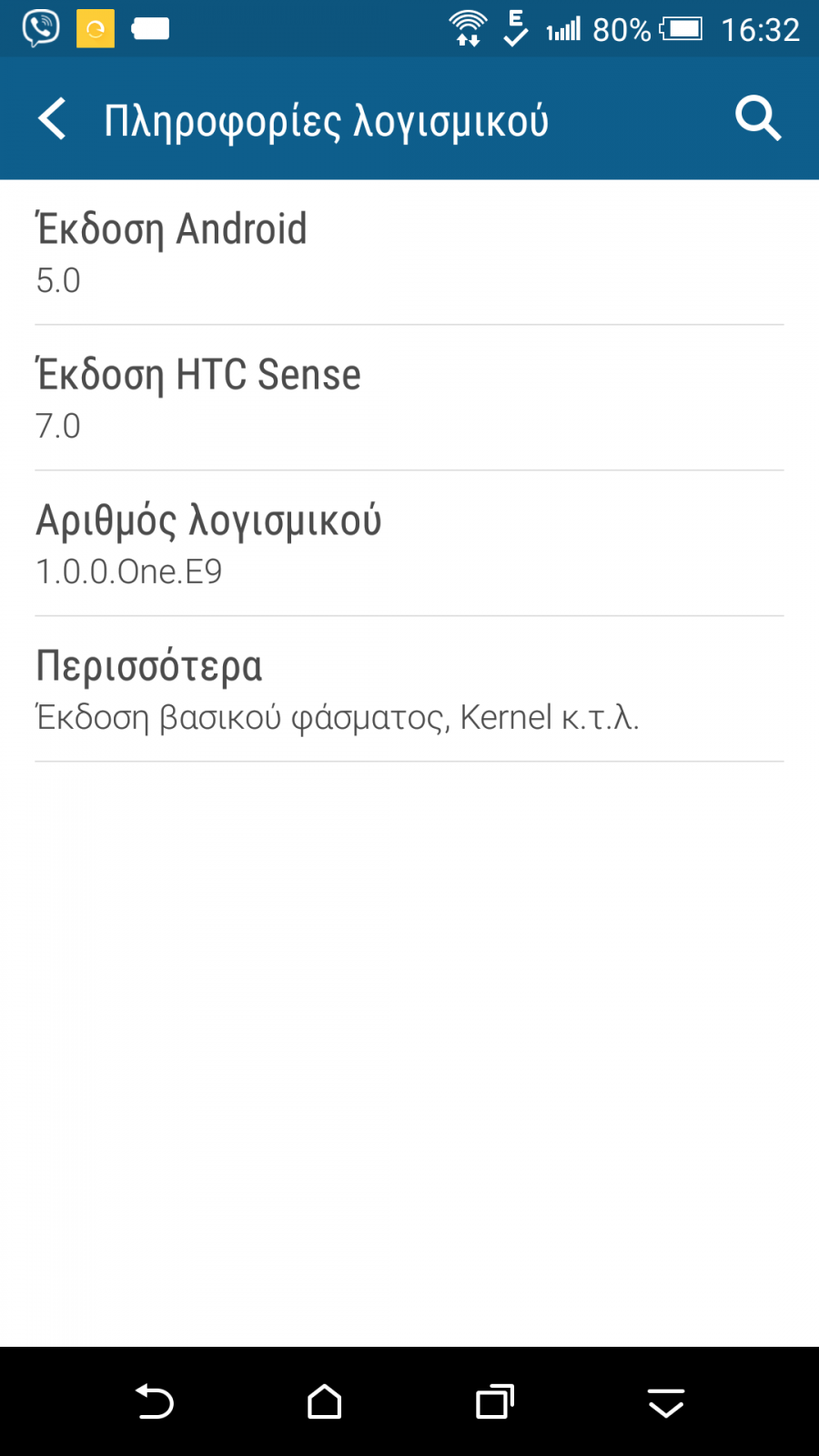Open Περισσότερα for kernel details
Screen dimensions: 819x1456
pos(409,689)
